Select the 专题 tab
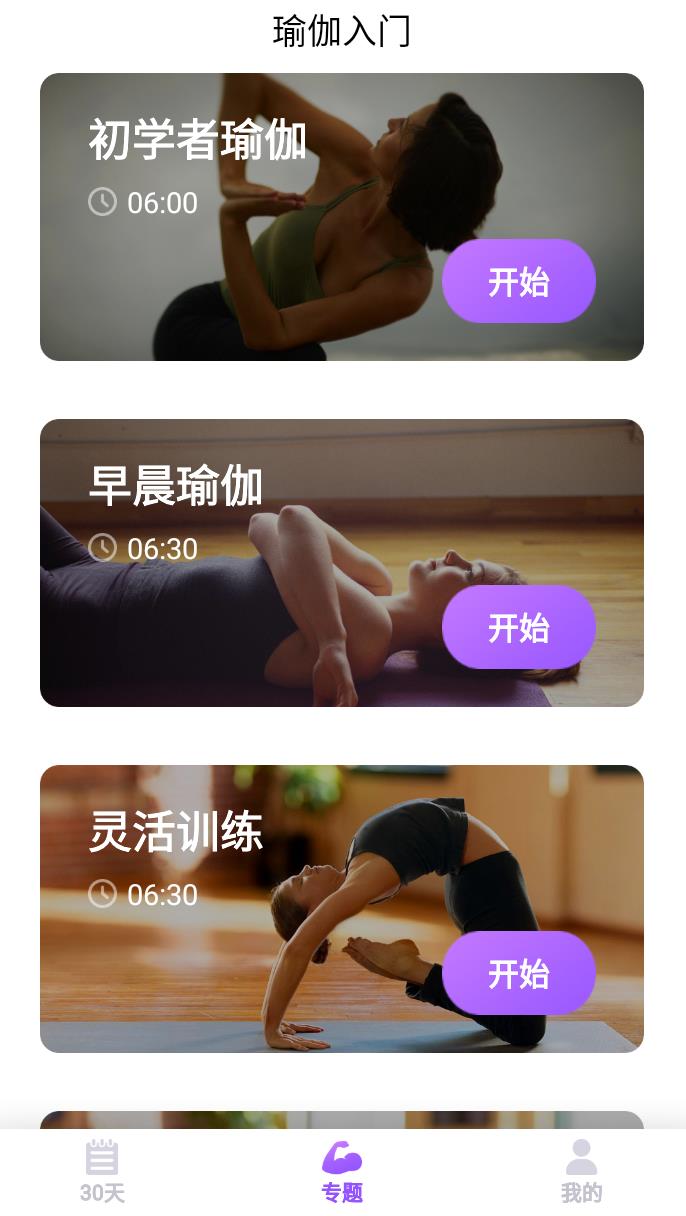This screenshot has height=1216, width=686. pos(342,1171)
